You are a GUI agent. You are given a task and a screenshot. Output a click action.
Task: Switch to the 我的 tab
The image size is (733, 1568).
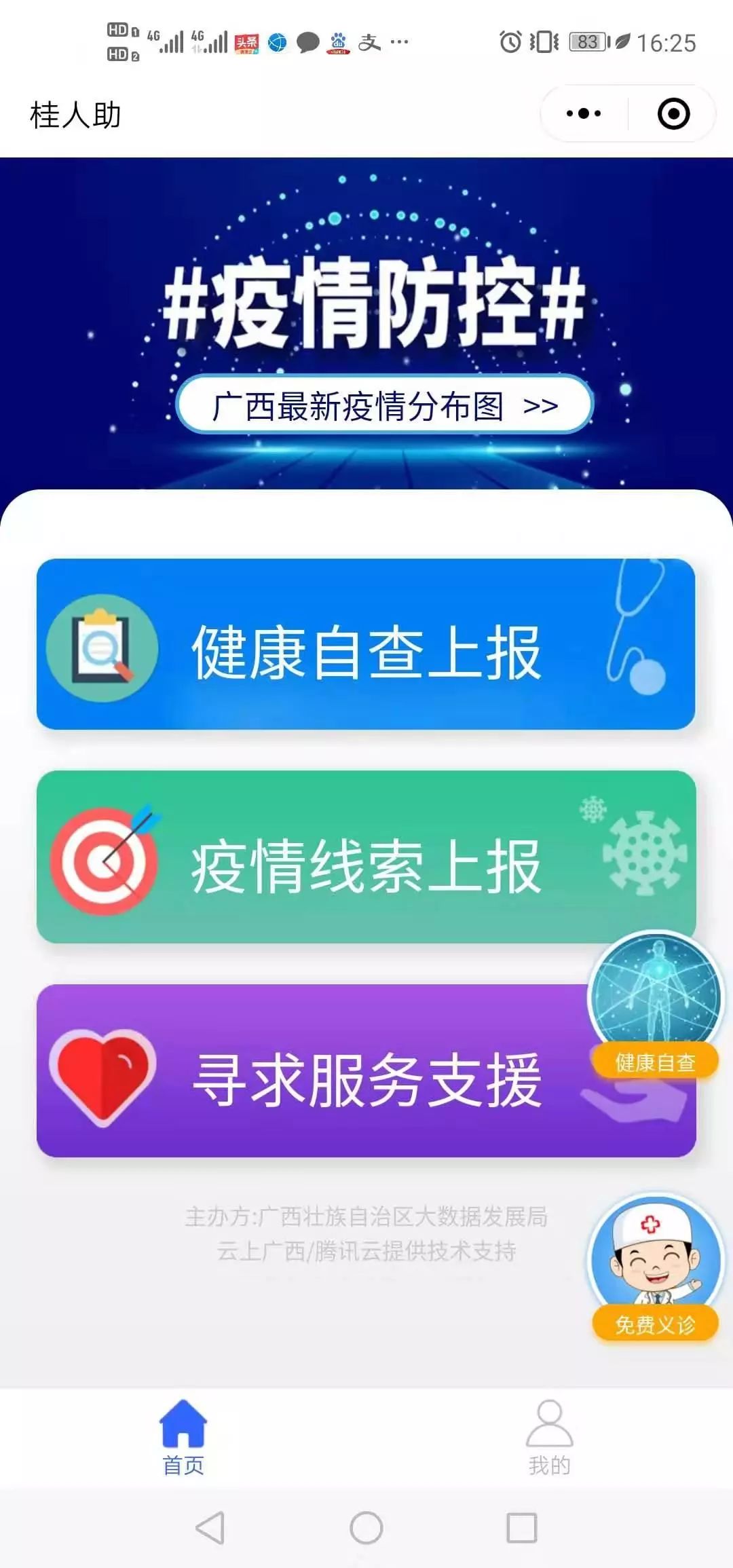(x=550, y=1446)
